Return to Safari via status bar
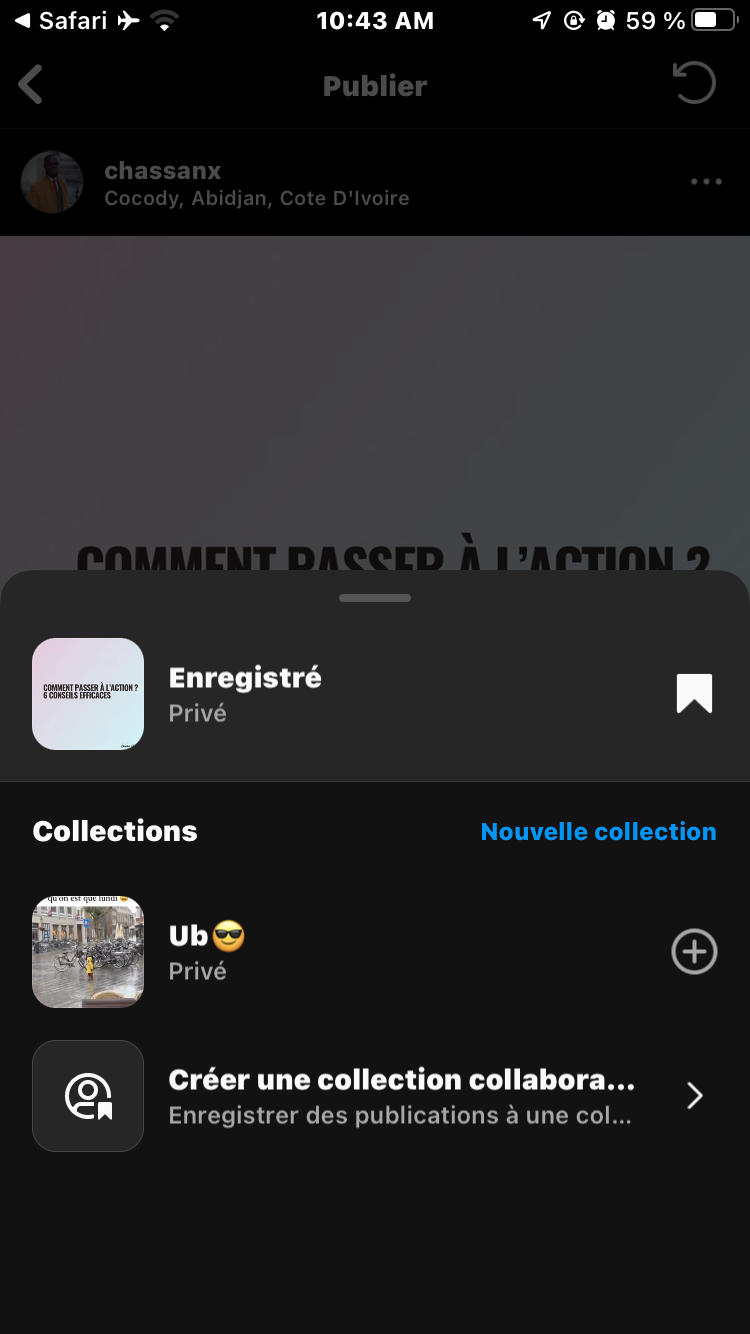 click(60, 20)
